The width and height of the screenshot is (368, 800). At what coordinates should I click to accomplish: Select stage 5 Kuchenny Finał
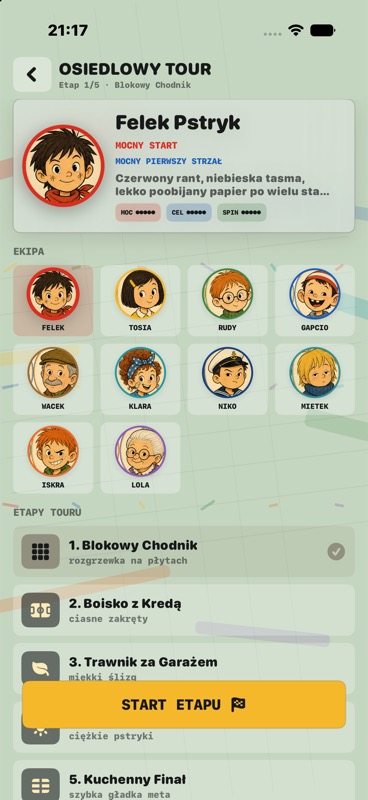point(184,781)
